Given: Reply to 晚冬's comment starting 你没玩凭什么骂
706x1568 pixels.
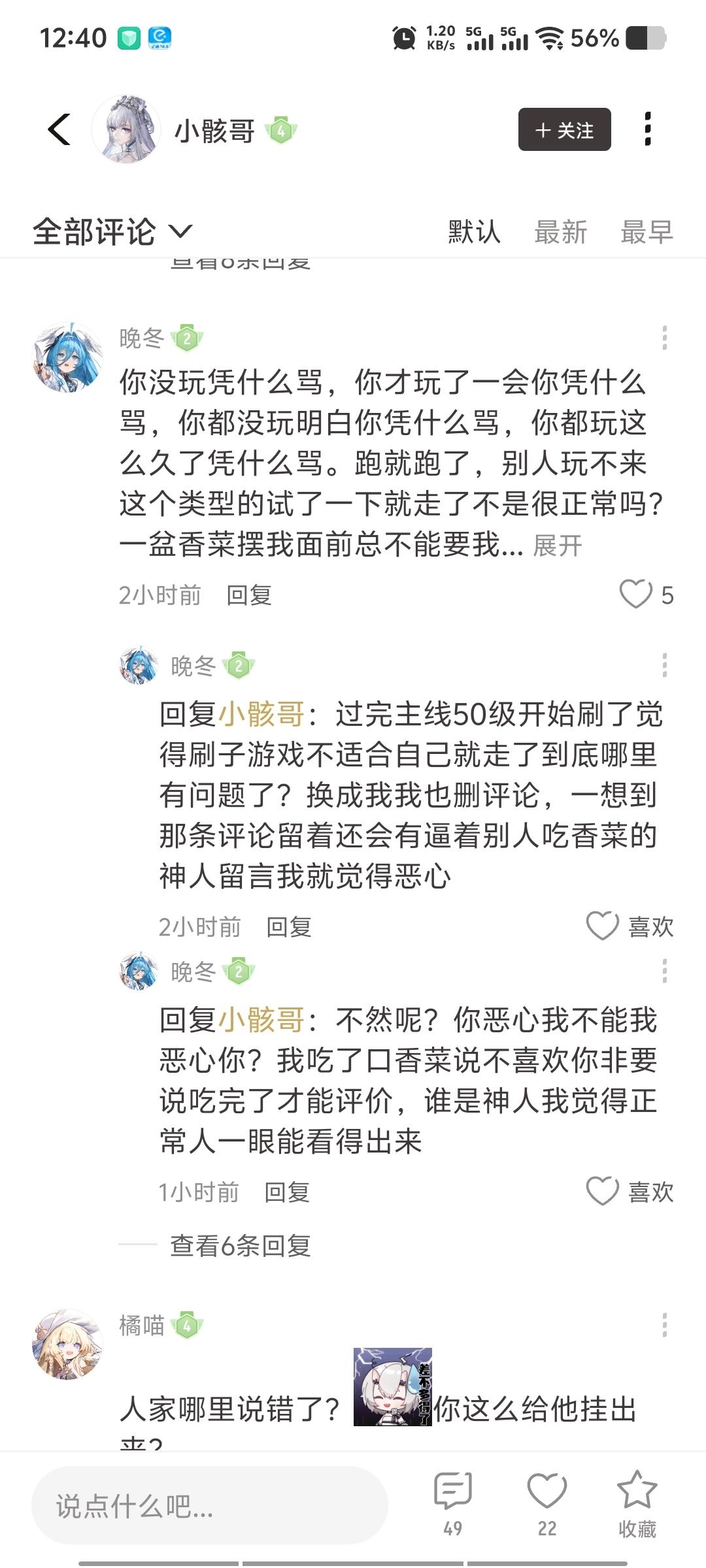Looking at the screenshot, I should pyautogui.click(x=248, y=595).
